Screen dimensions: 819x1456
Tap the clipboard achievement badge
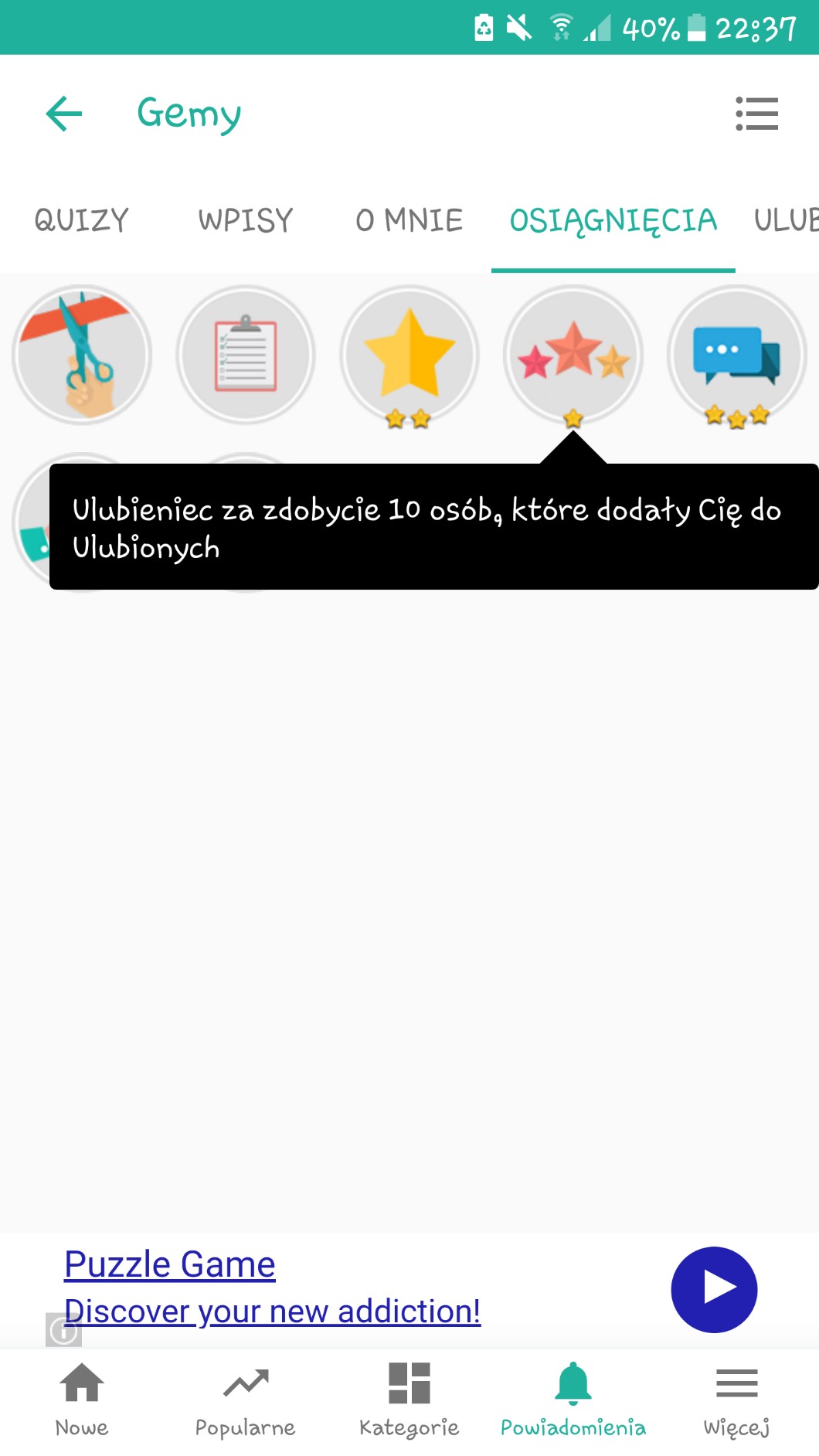[246, 355]
